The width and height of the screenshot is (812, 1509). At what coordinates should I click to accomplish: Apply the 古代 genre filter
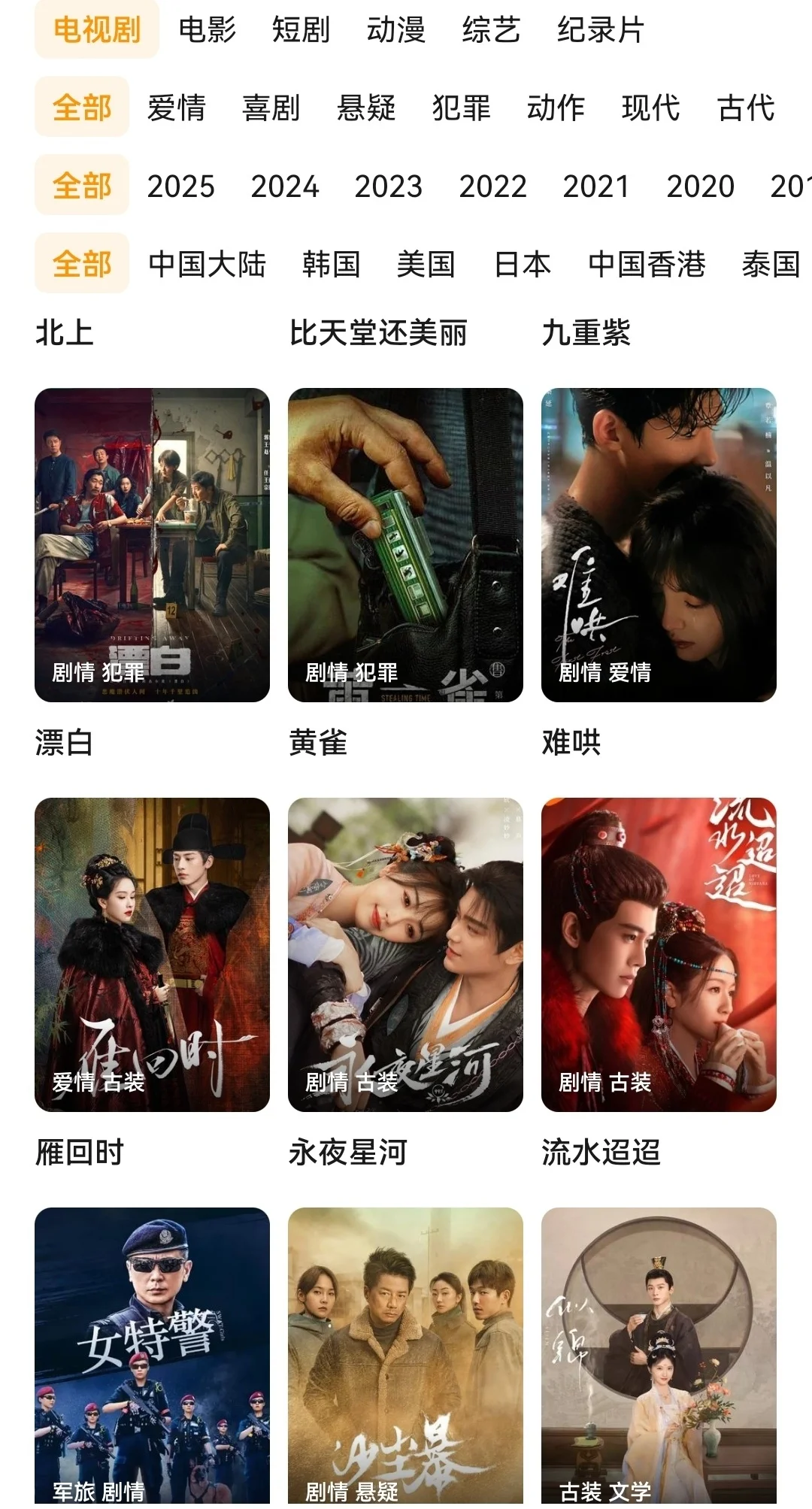(745, 108)
